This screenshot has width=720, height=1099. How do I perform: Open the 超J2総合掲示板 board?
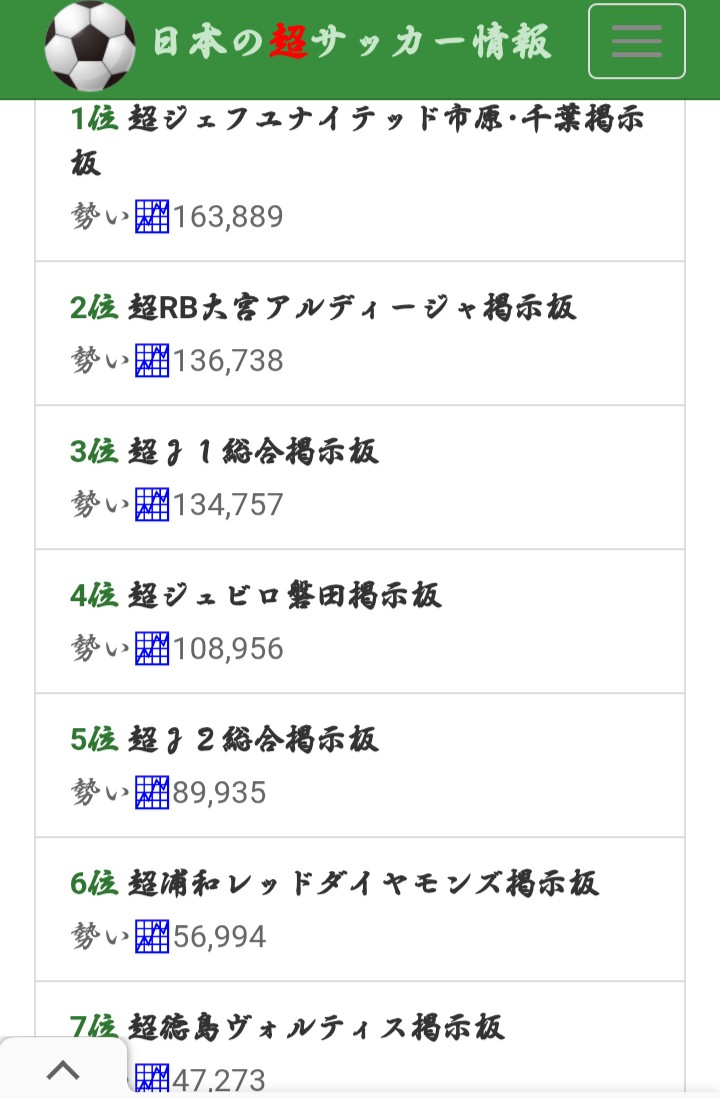click(x=253, y=739)
